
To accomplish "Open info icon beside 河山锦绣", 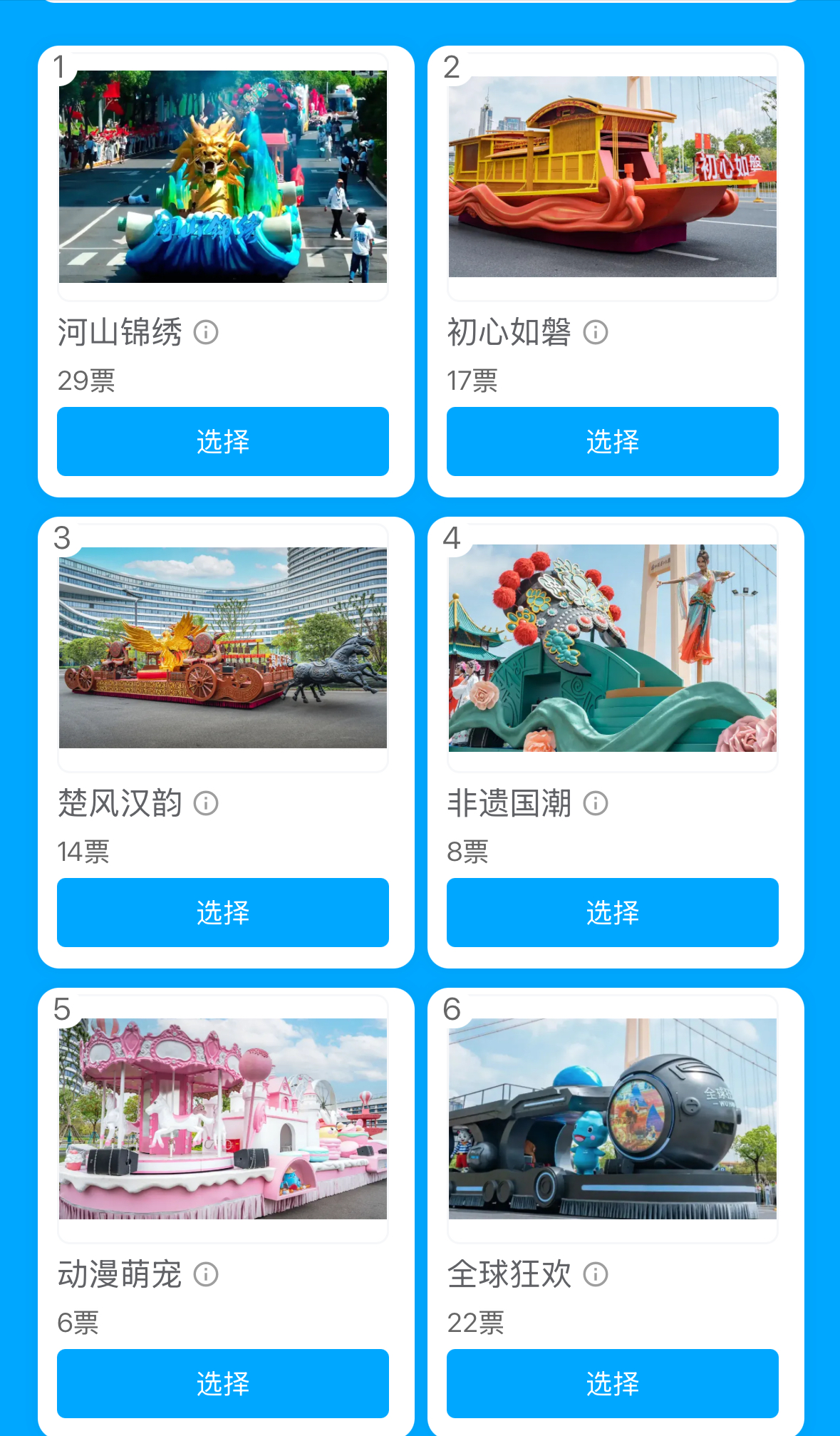I will [206, 332].
